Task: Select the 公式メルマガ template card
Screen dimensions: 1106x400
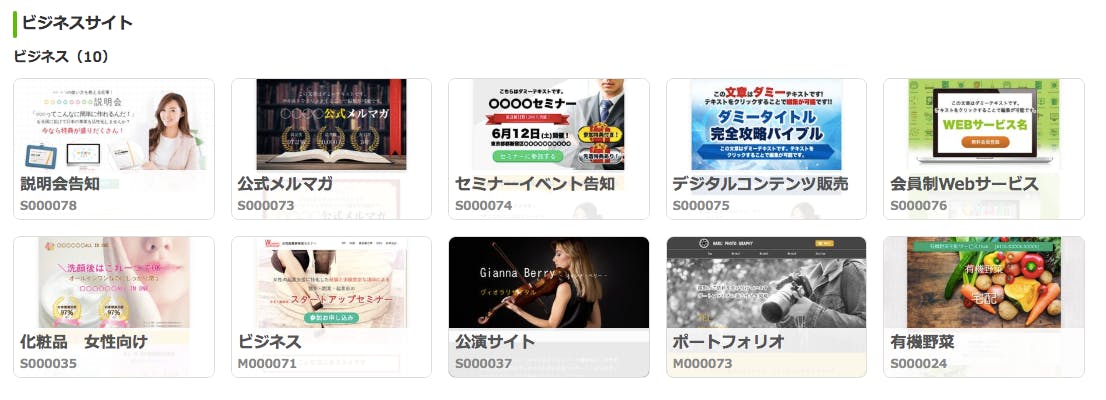Action: (331, 148)
